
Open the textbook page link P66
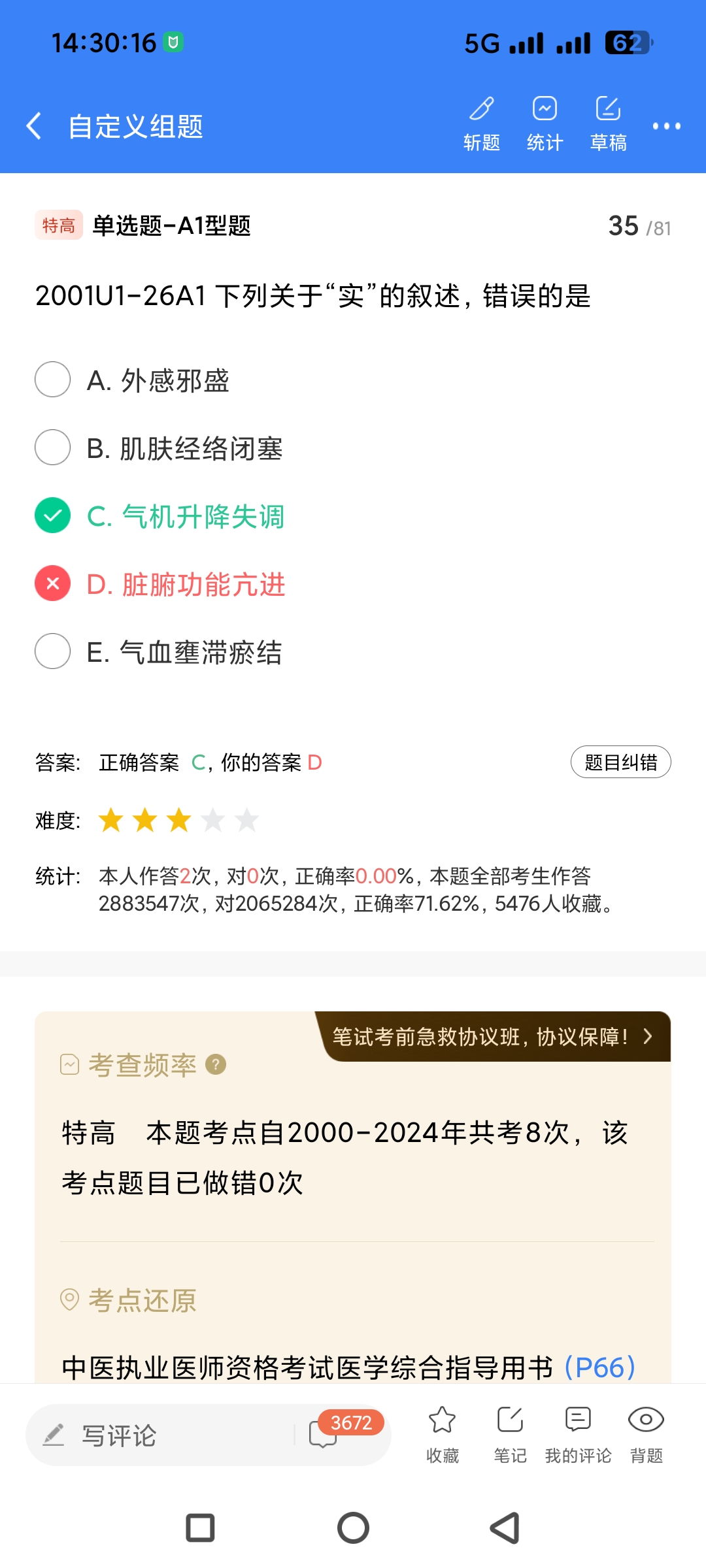599,1367
